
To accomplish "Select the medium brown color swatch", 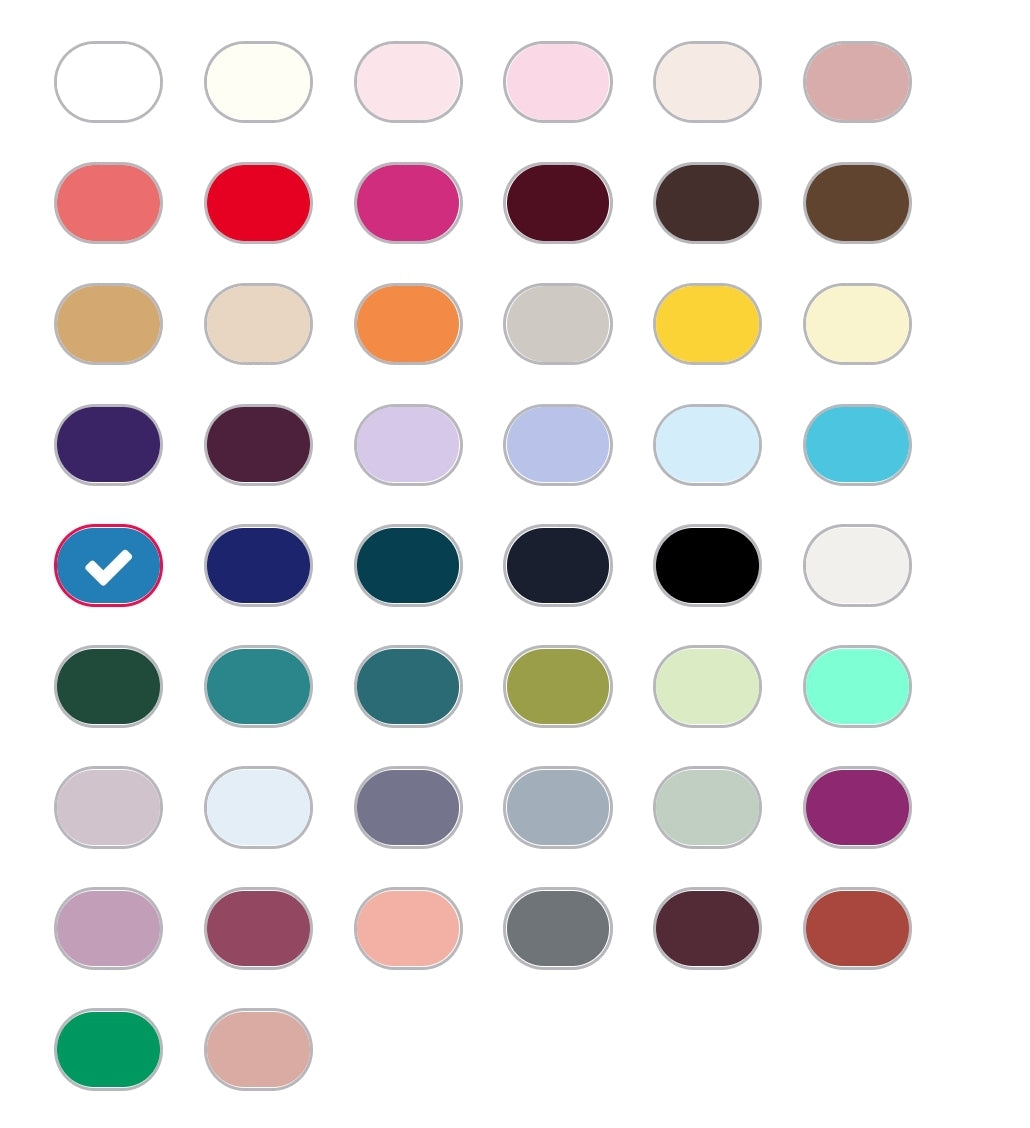I will click(857, 203).
